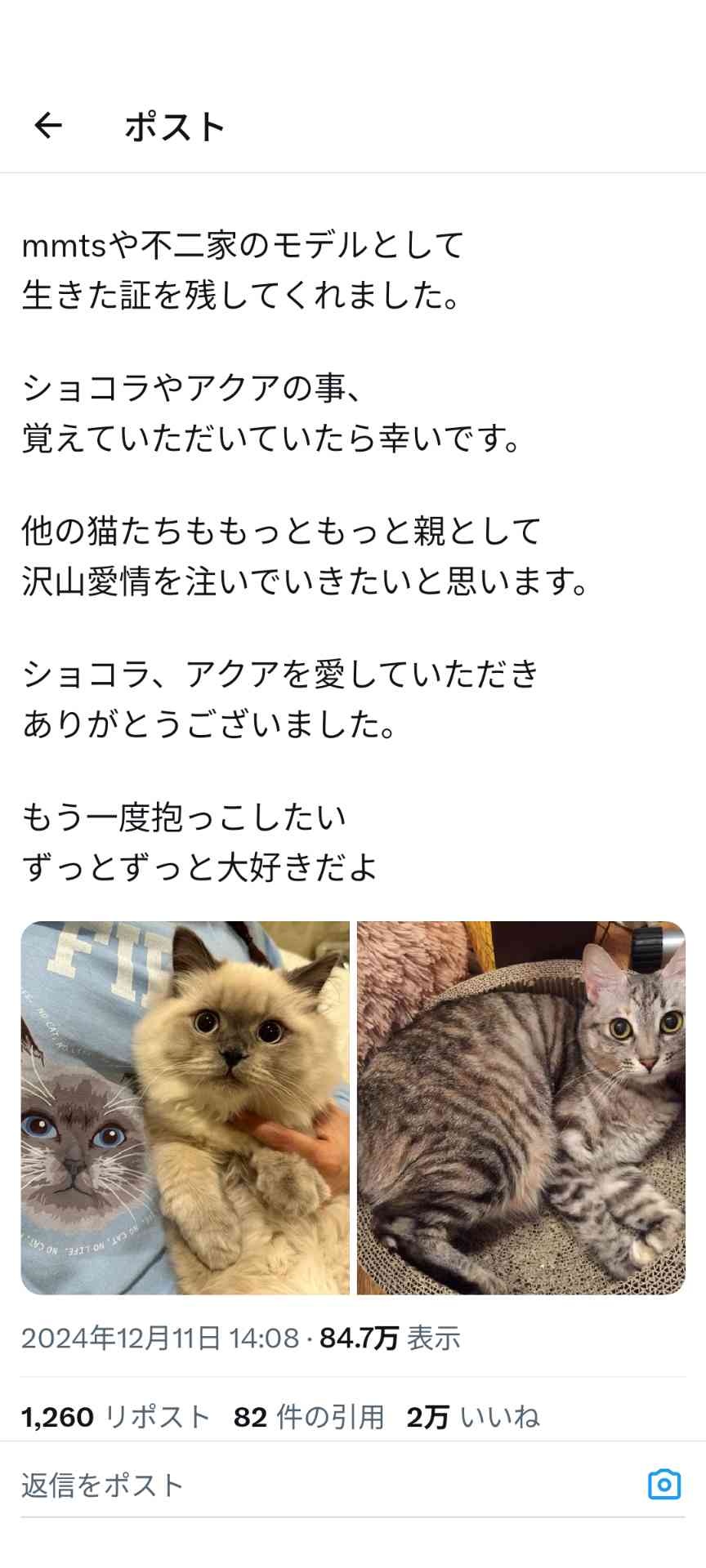Screen dimensions: 706x1568
Task: View the 1,260 reposts list
Action: tap(115, 1417)
